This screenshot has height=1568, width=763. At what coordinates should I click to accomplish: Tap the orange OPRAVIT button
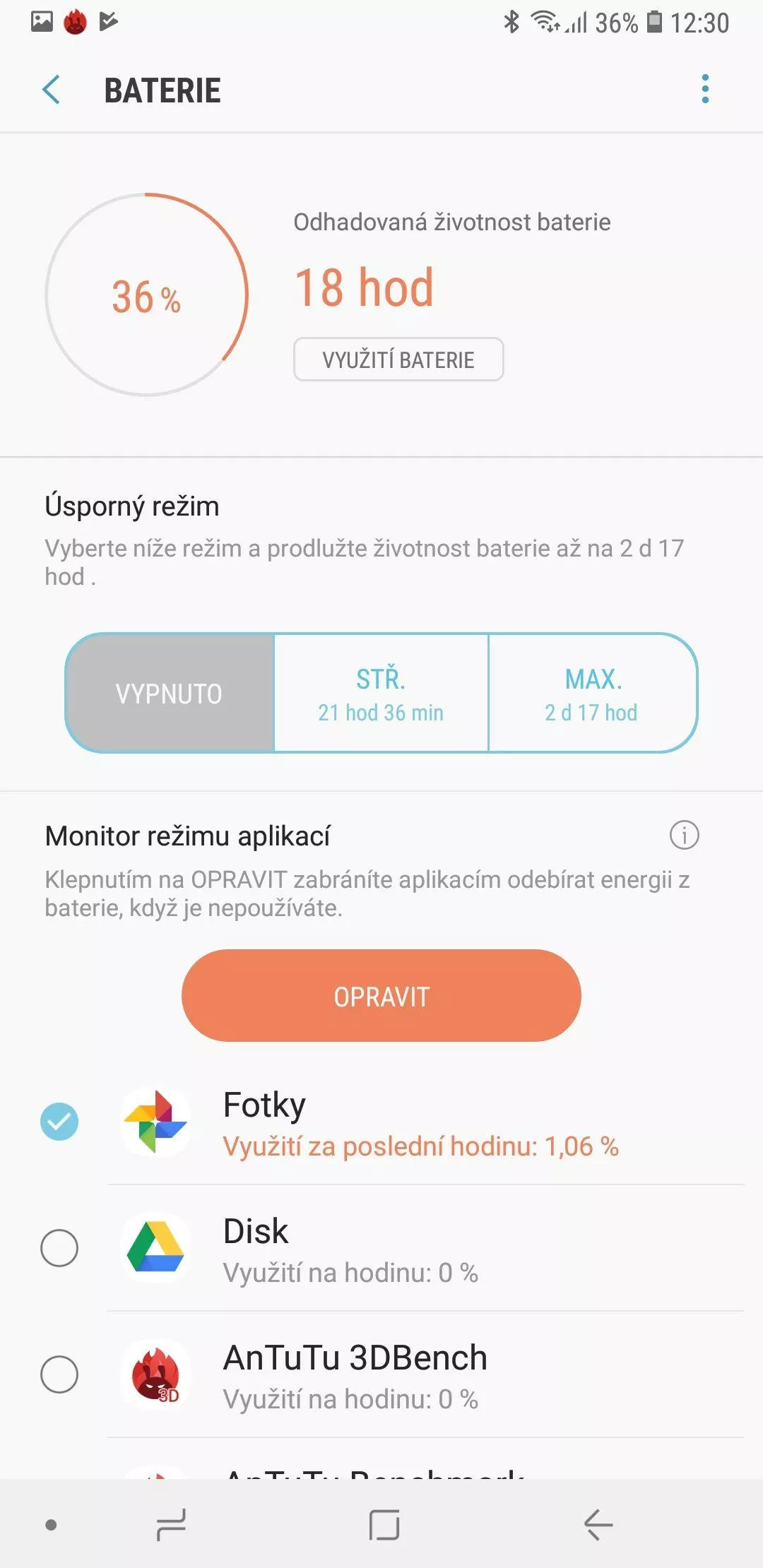point(381,996)
